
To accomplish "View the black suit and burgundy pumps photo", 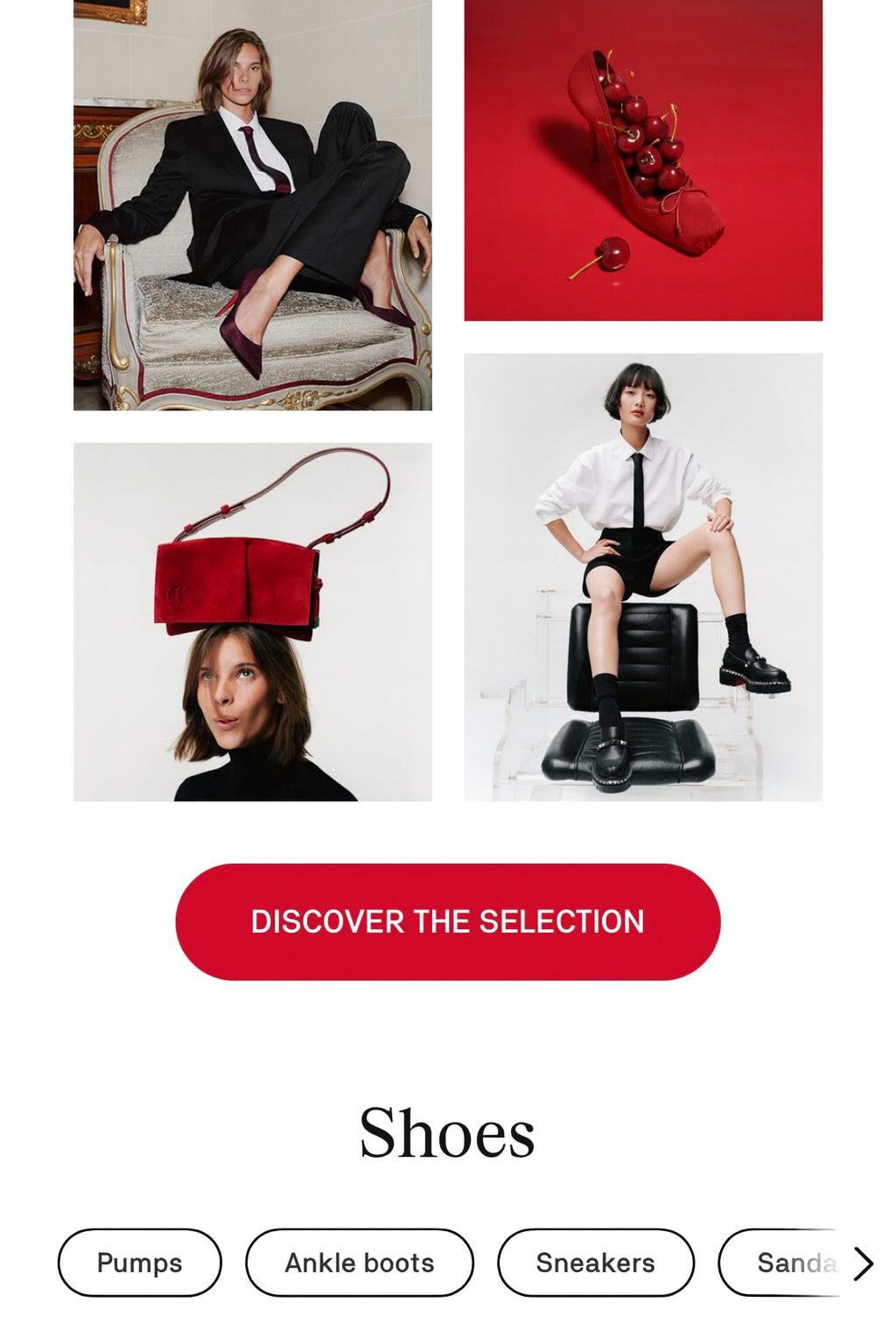I will (252, 205).
